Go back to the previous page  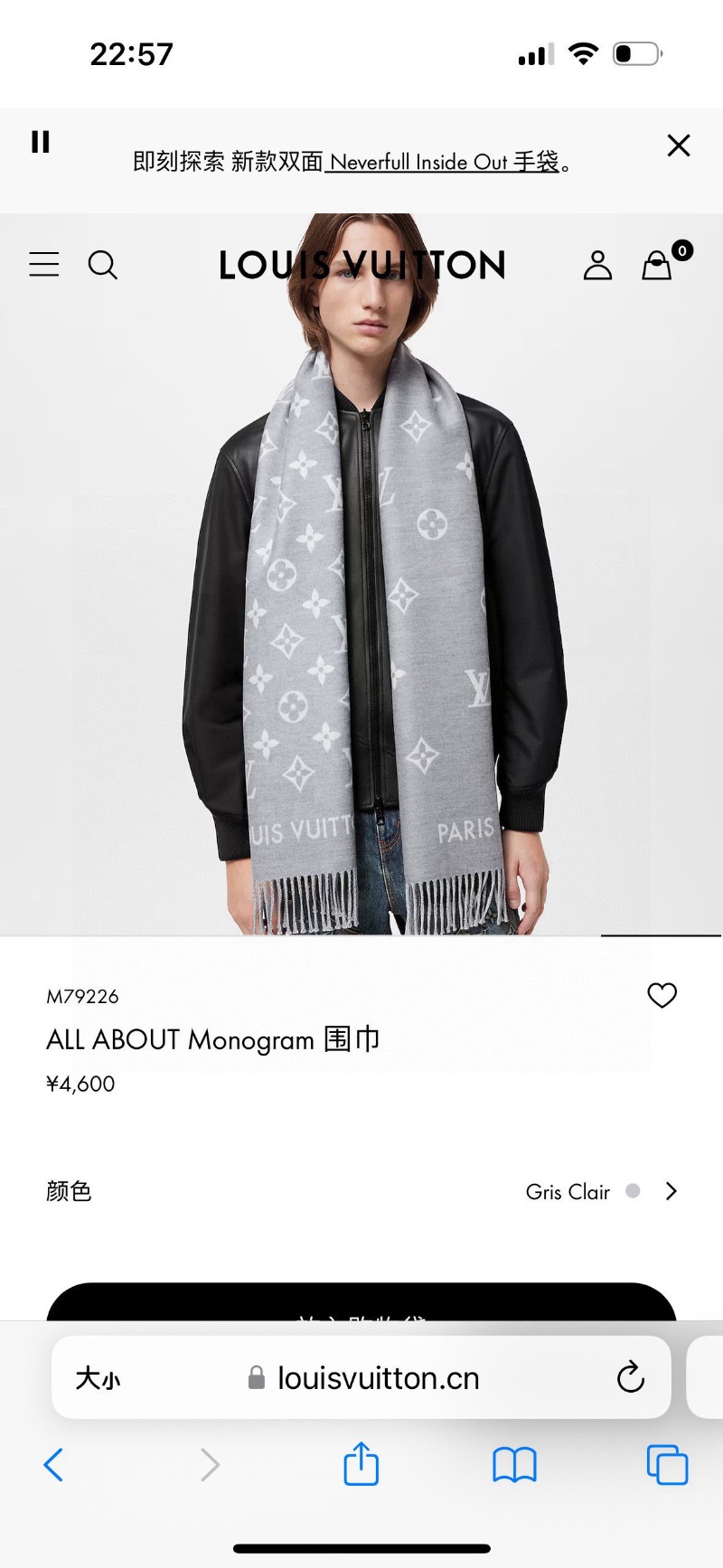click(54, 1465)
